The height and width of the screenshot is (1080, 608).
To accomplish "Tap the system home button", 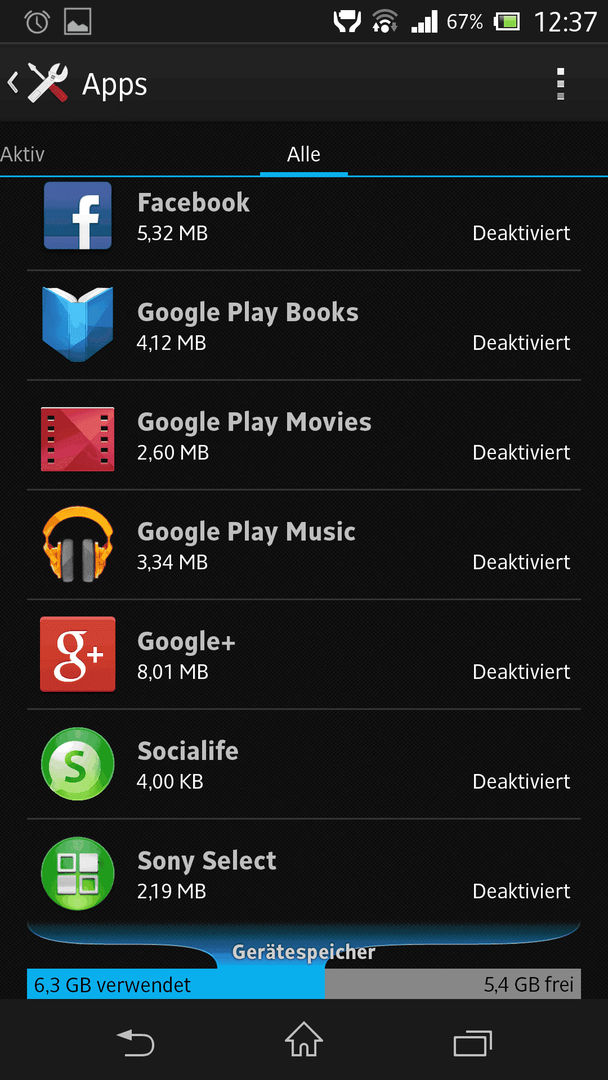I will [x=304, y=1040].
